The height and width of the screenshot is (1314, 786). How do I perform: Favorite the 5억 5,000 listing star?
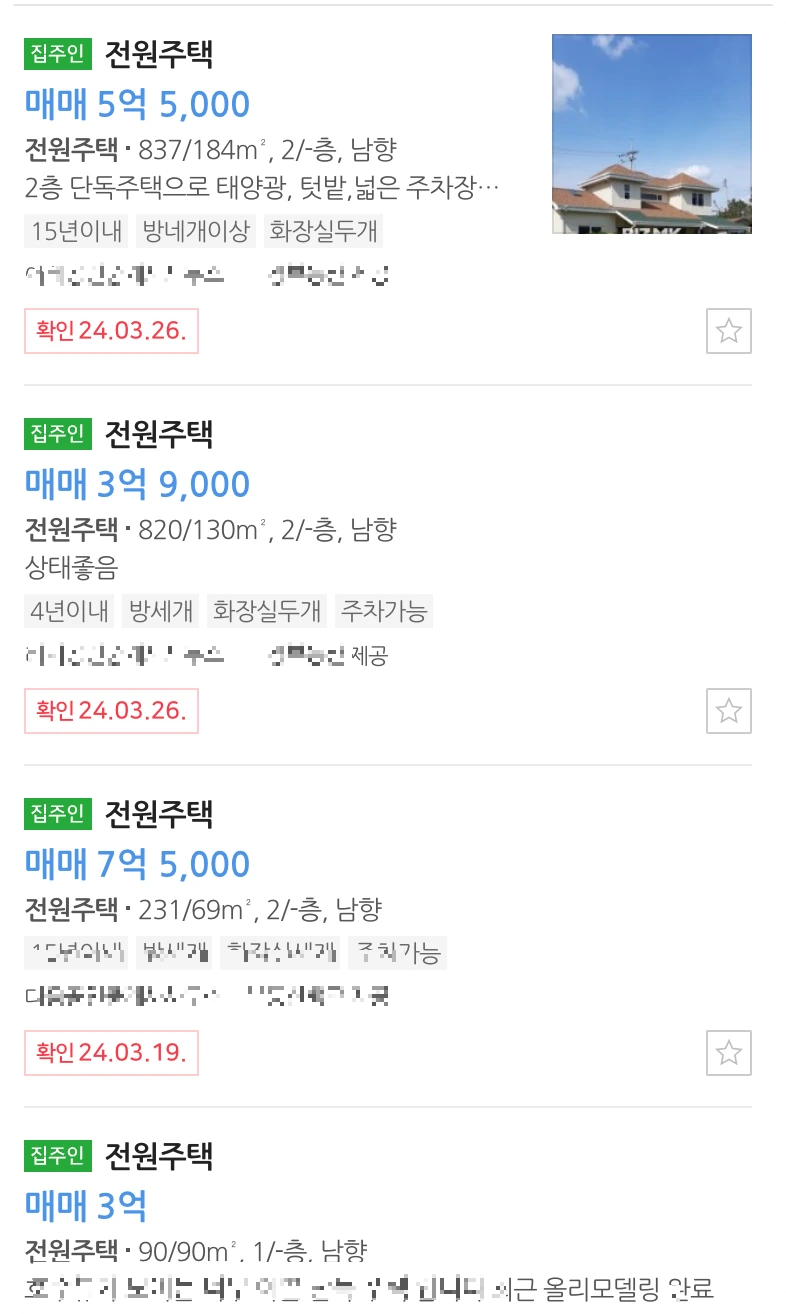point(728,331)
